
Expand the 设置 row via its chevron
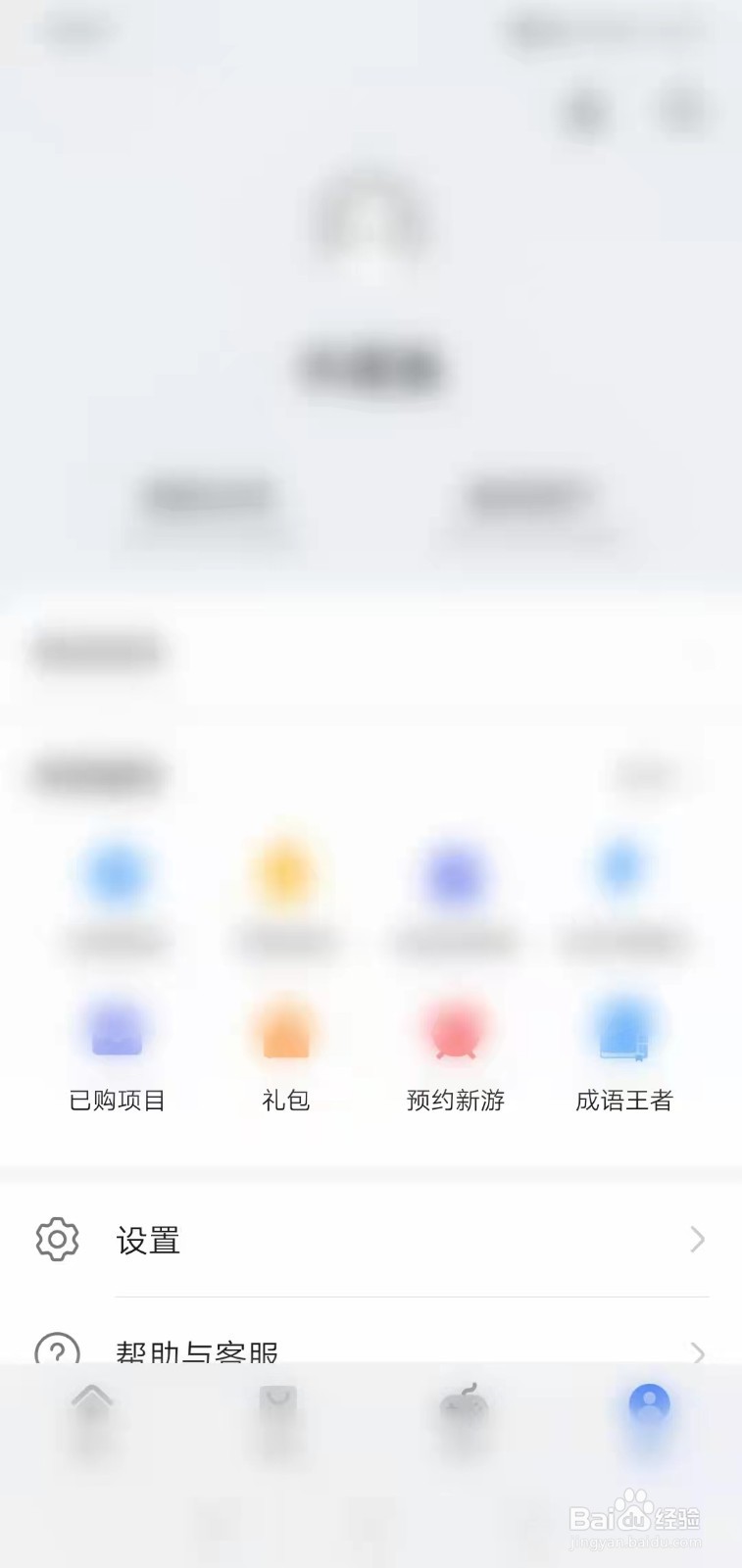click(x=699, y=1239)
